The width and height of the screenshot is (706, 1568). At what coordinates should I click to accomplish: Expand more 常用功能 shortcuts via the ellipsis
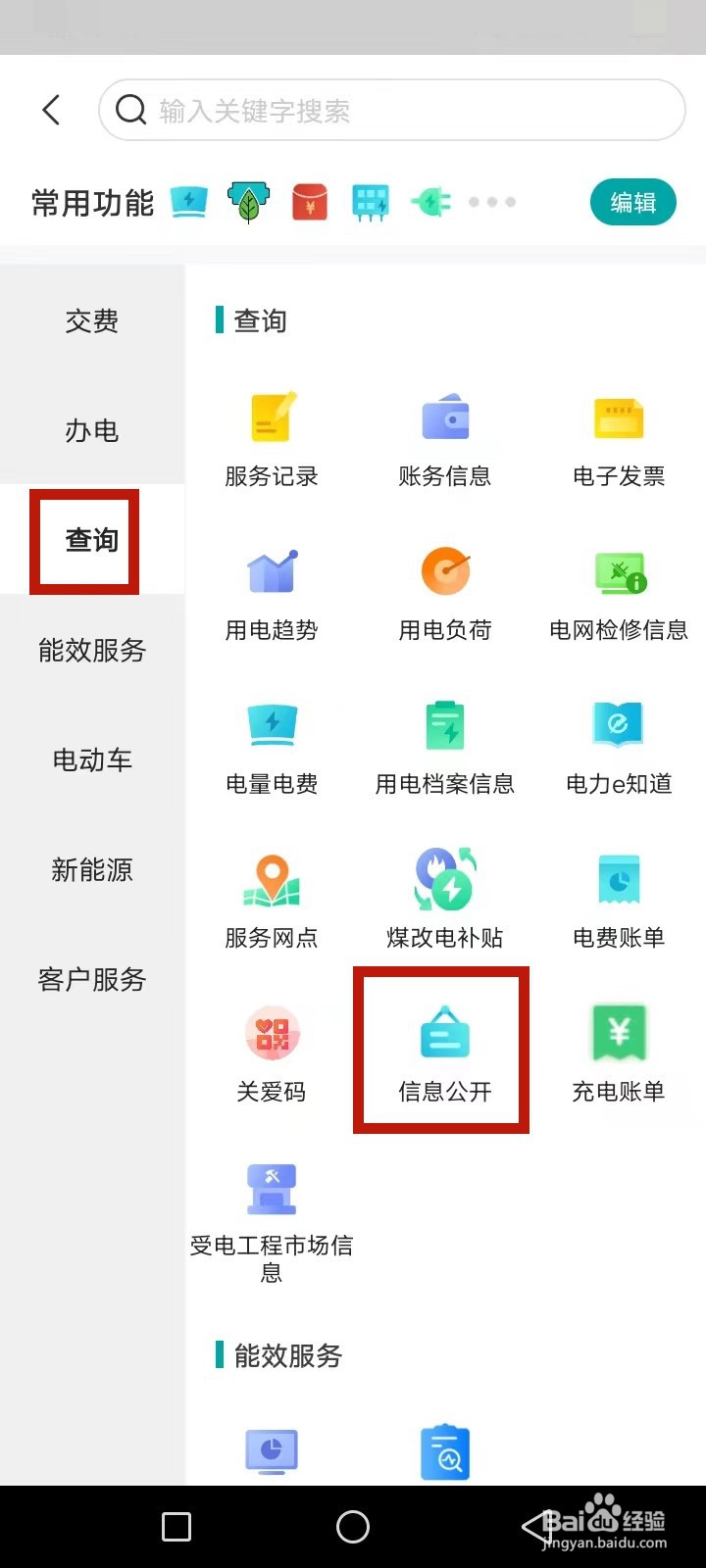(x=491, y=202)
